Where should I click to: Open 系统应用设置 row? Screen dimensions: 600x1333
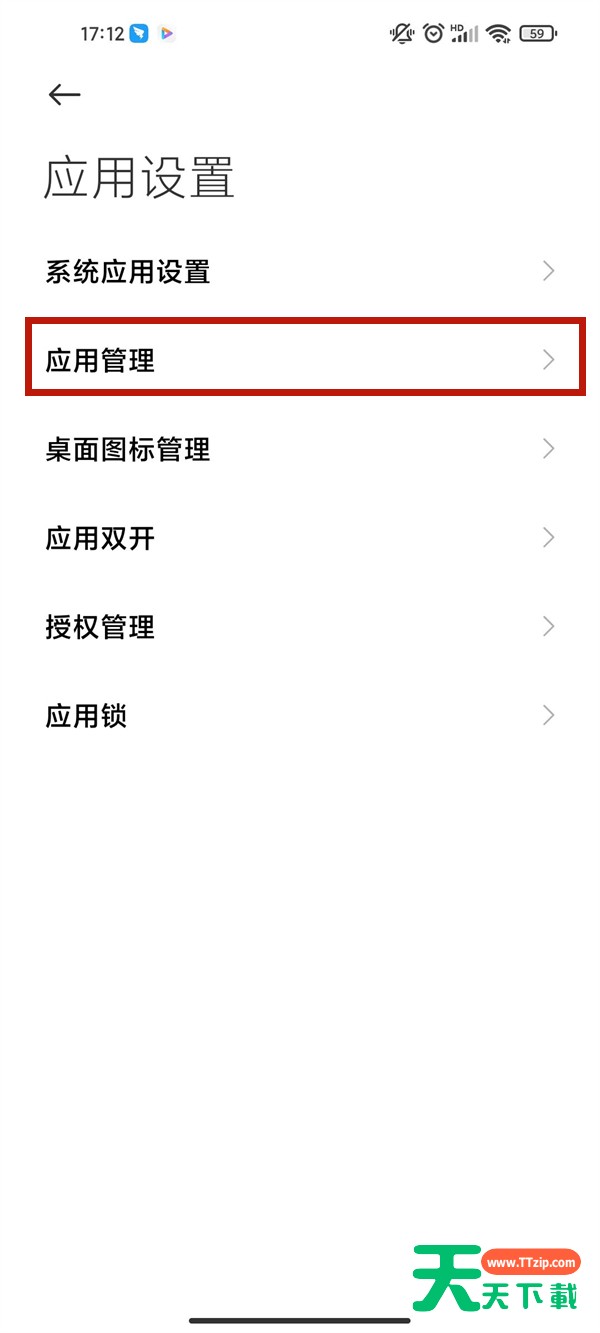[x=300, y=271]
